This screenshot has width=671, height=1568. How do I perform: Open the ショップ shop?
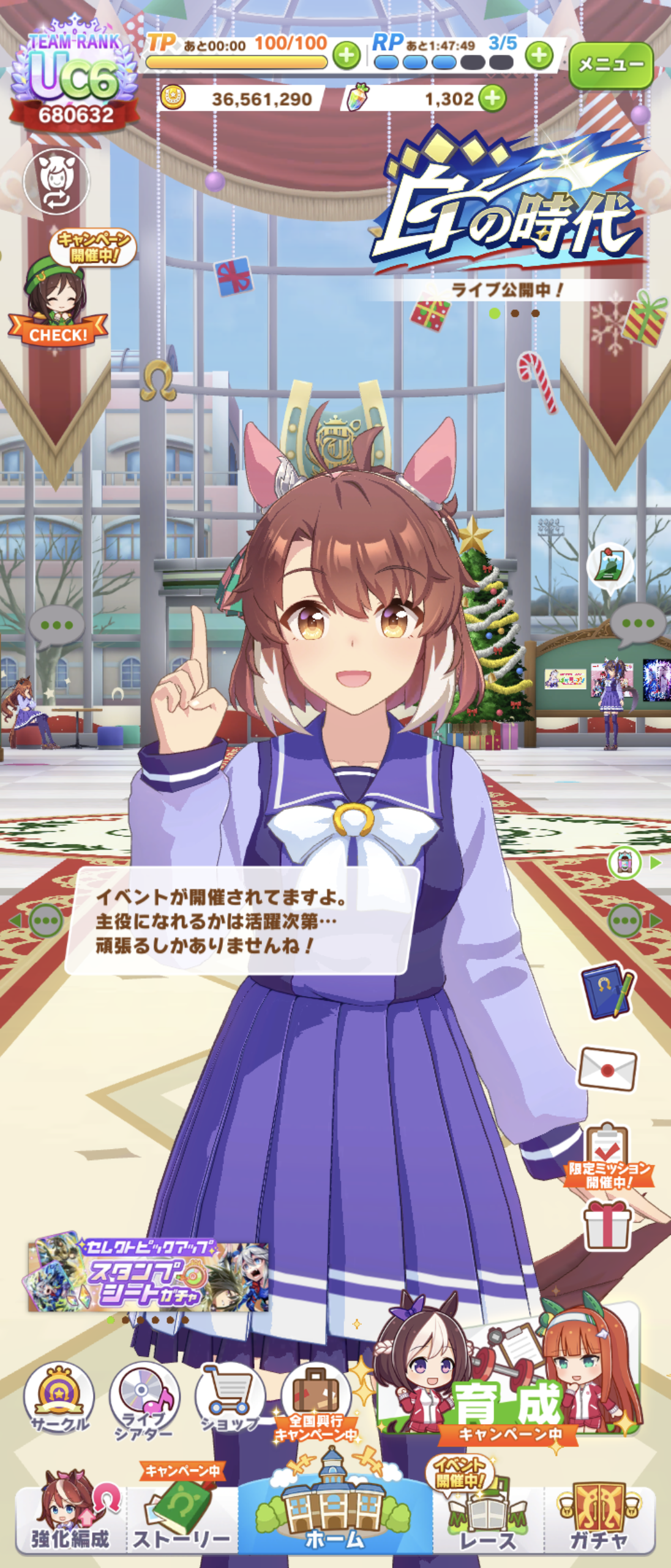(230, 1398)
